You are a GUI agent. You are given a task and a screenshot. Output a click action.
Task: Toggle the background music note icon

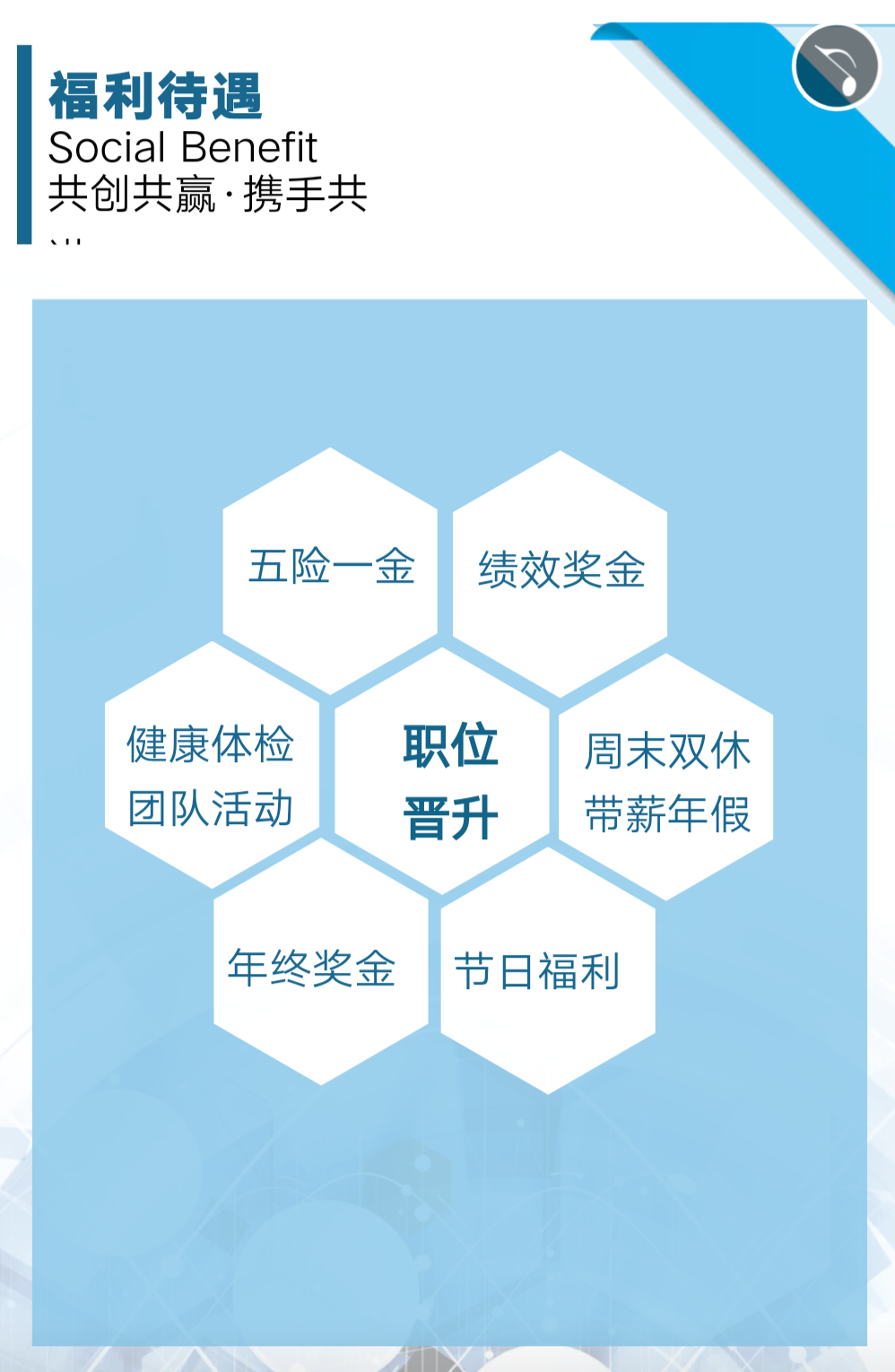(837, 67)
